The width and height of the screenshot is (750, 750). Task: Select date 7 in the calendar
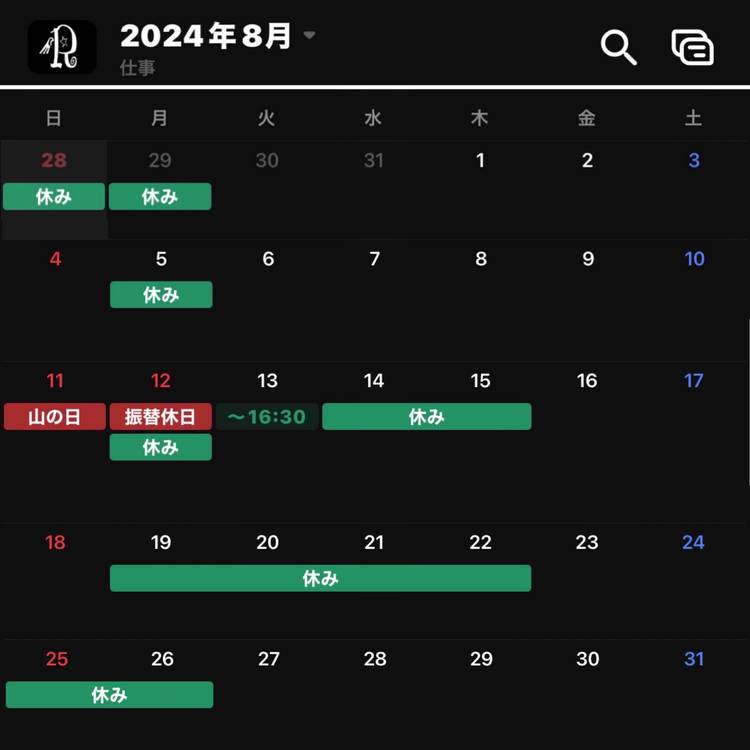point(374,259)
